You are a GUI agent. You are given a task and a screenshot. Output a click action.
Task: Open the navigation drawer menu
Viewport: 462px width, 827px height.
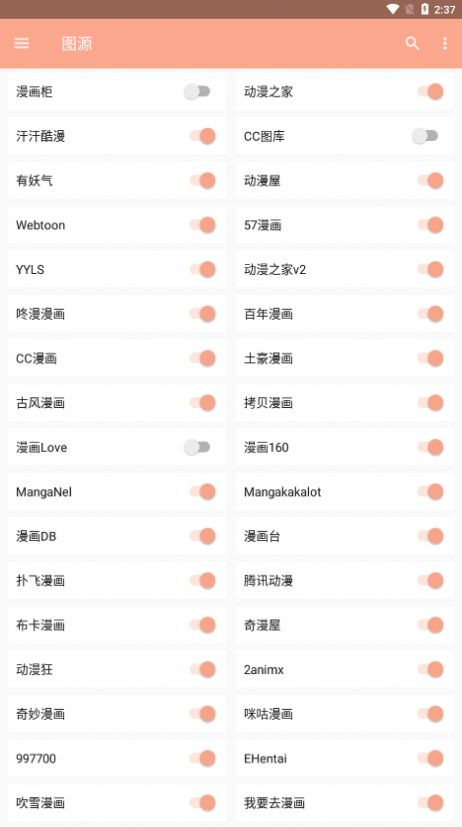[22, 43]
